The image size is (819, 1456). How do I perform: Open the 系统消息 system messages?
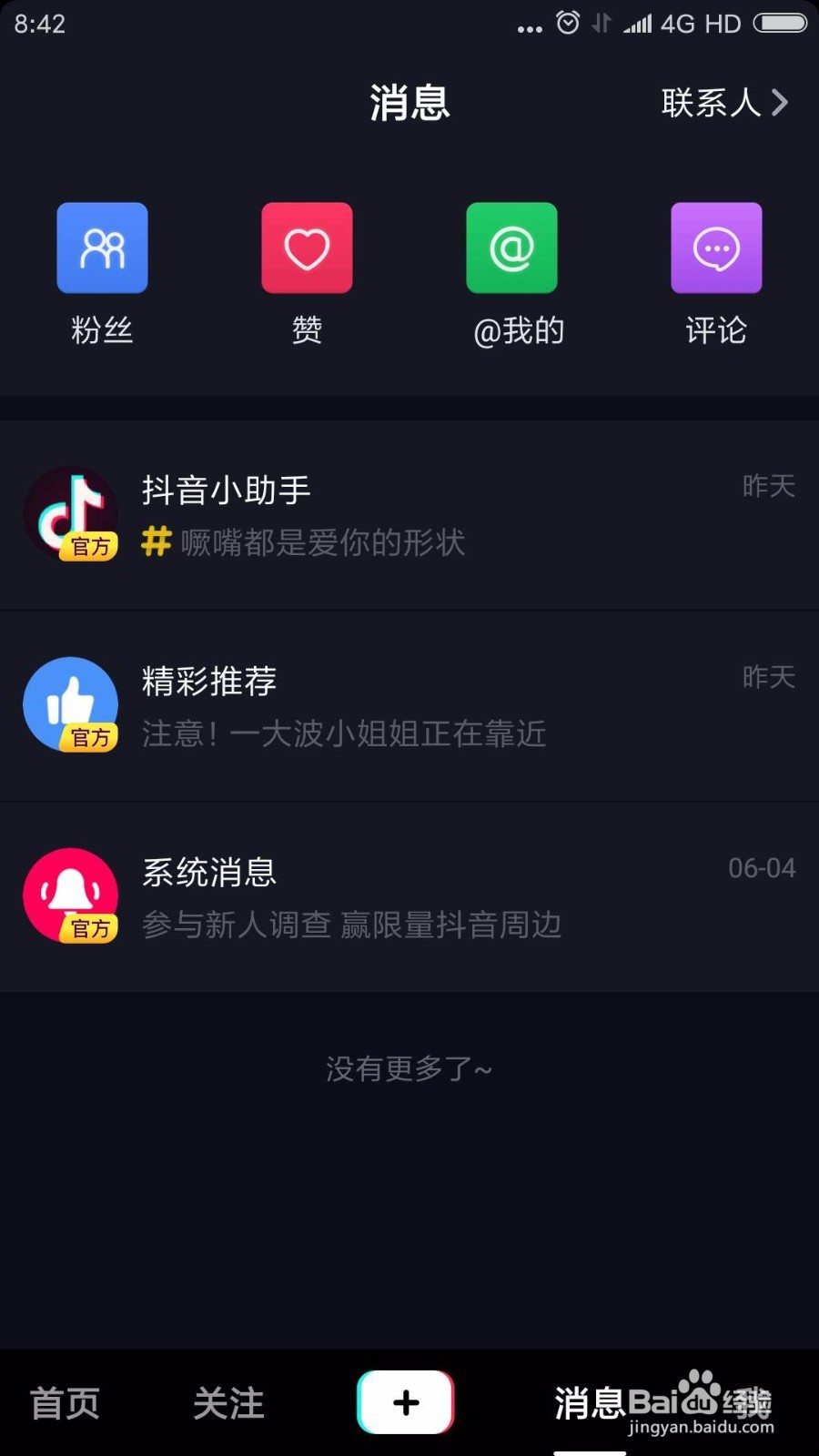click(x=409, y=897)
